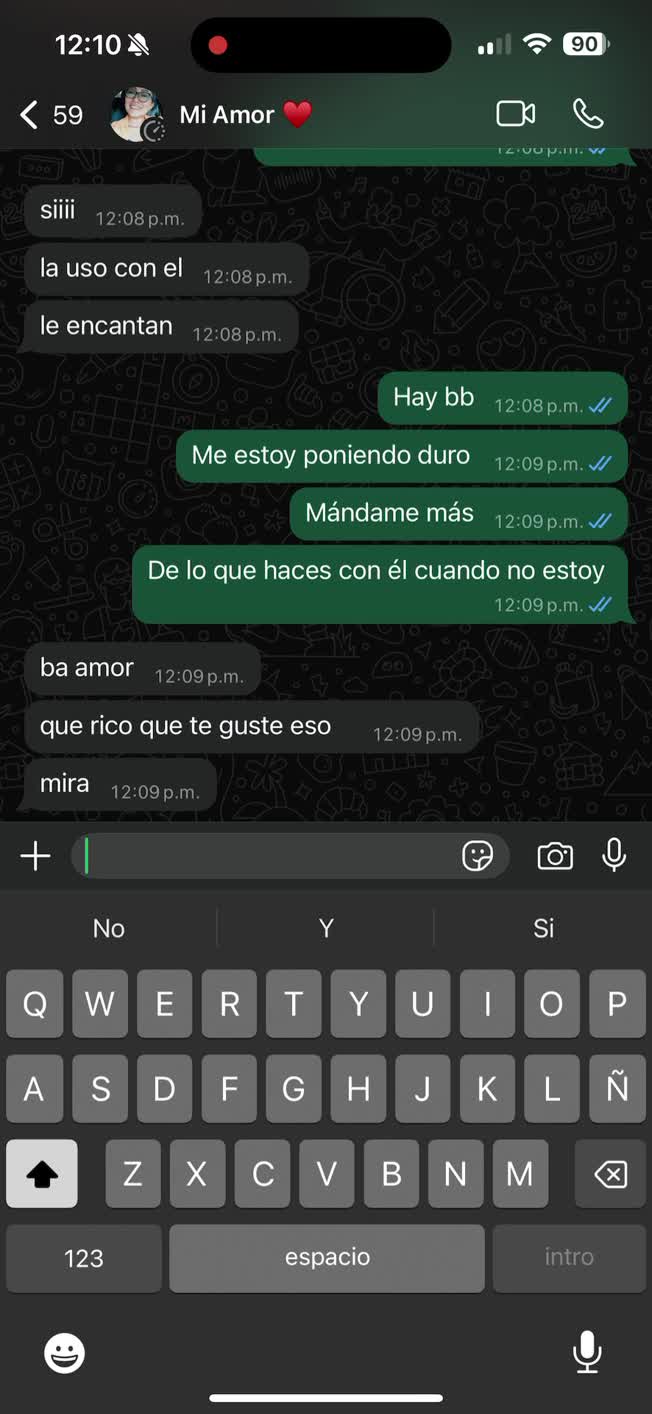Viewport: 652px width, 1414px height.
Task: Record a voice message
Action: coord(614,855)
